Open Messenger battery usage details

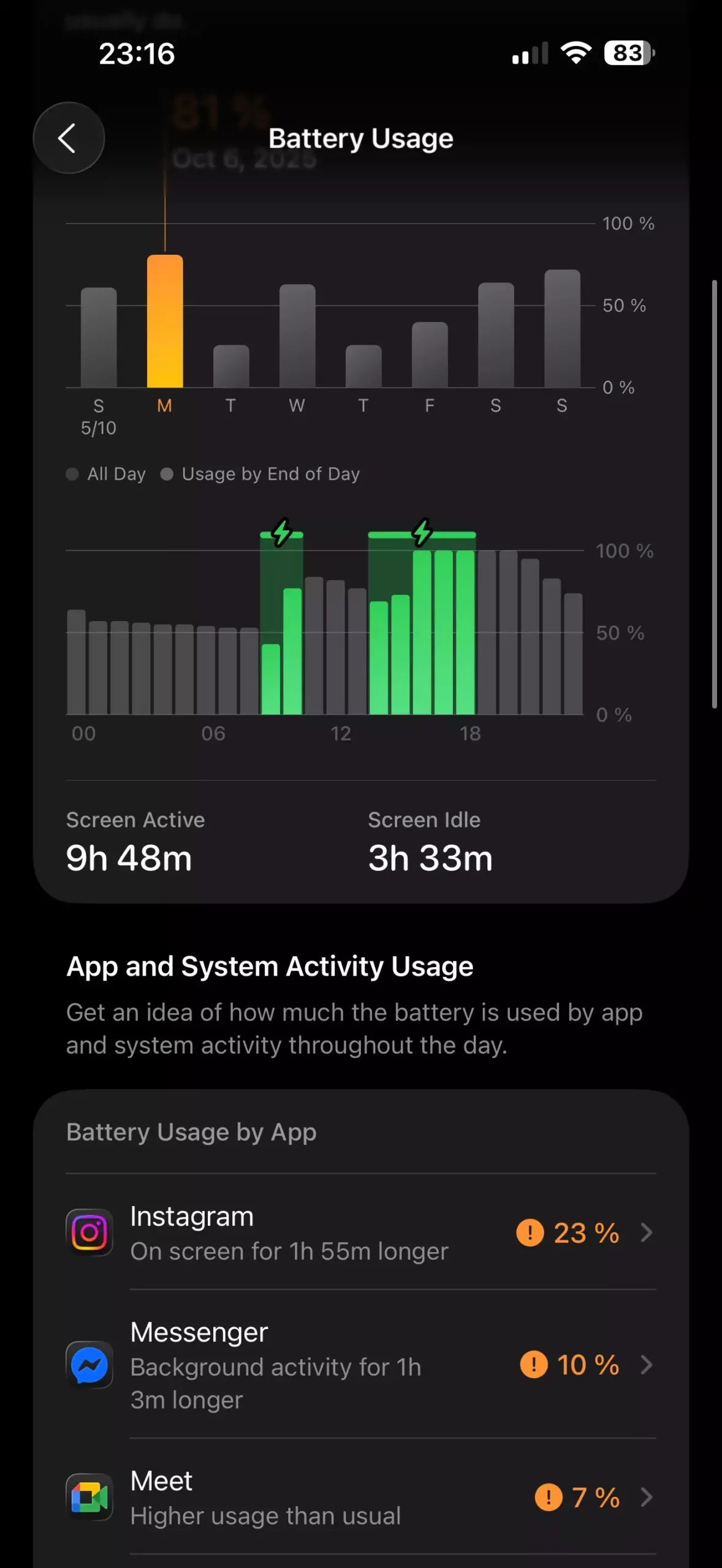pyautogui.click(x=360, y=1365)
